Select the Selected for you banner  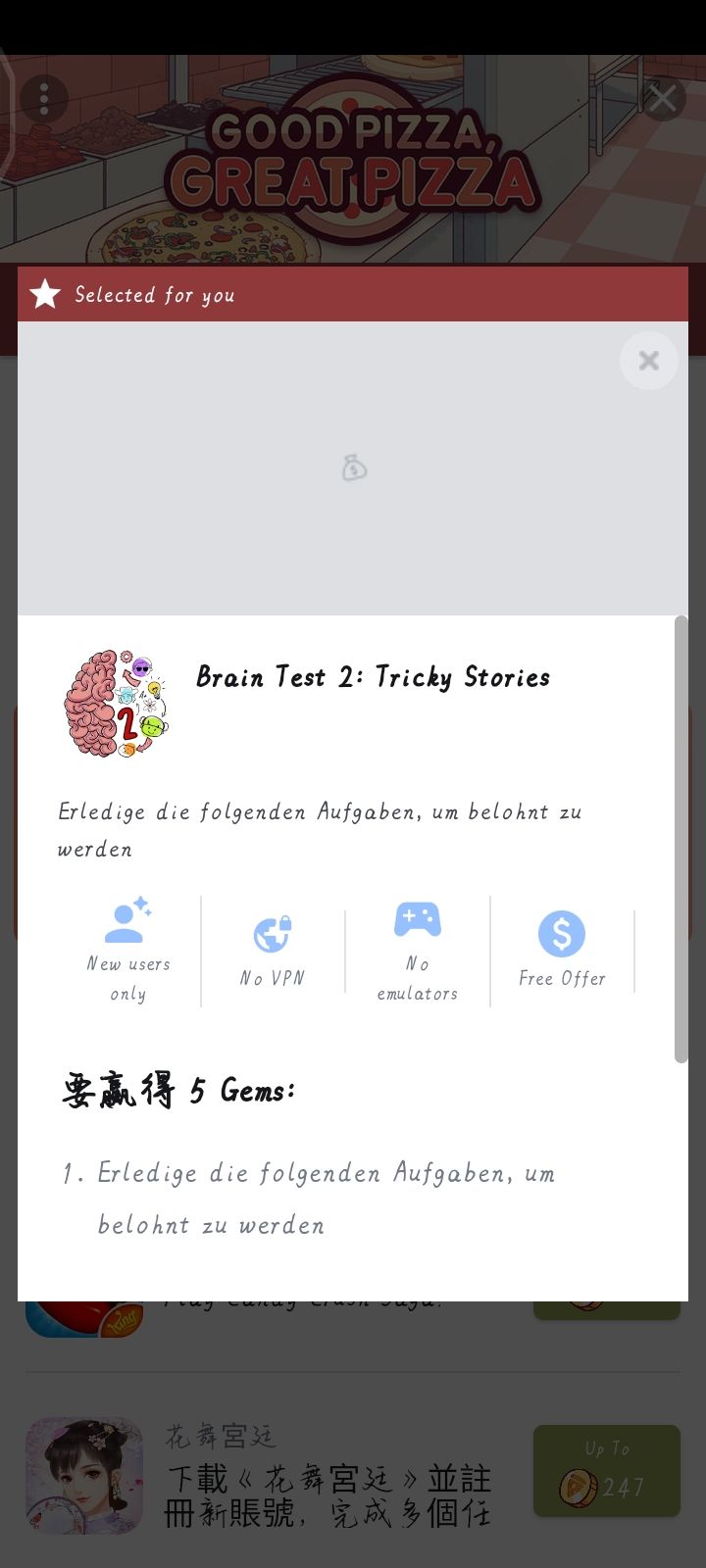point(353,294)
